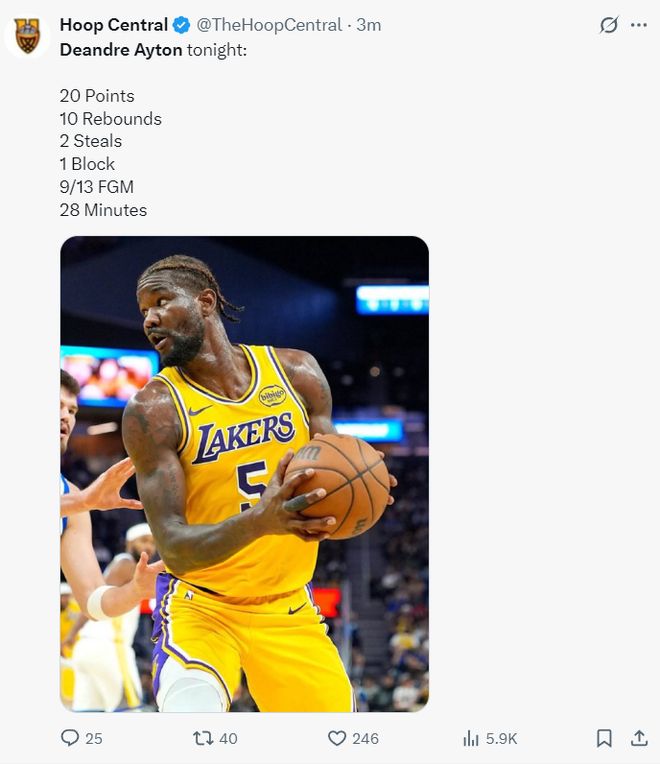Reply to the Deandre Ayton post

[70, 738]
